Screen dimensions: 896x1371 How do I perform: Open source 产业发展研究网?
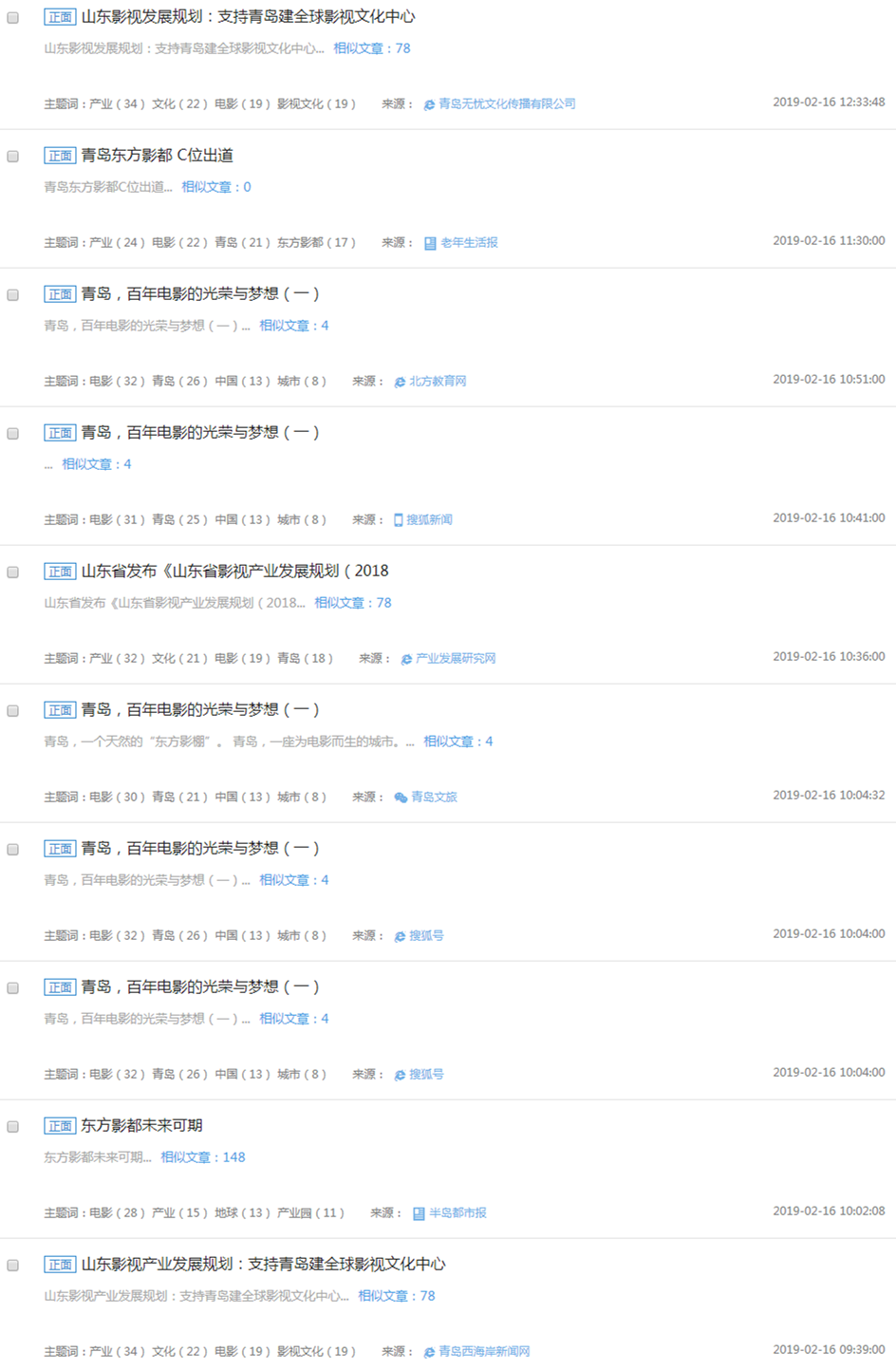pos(455,659)
